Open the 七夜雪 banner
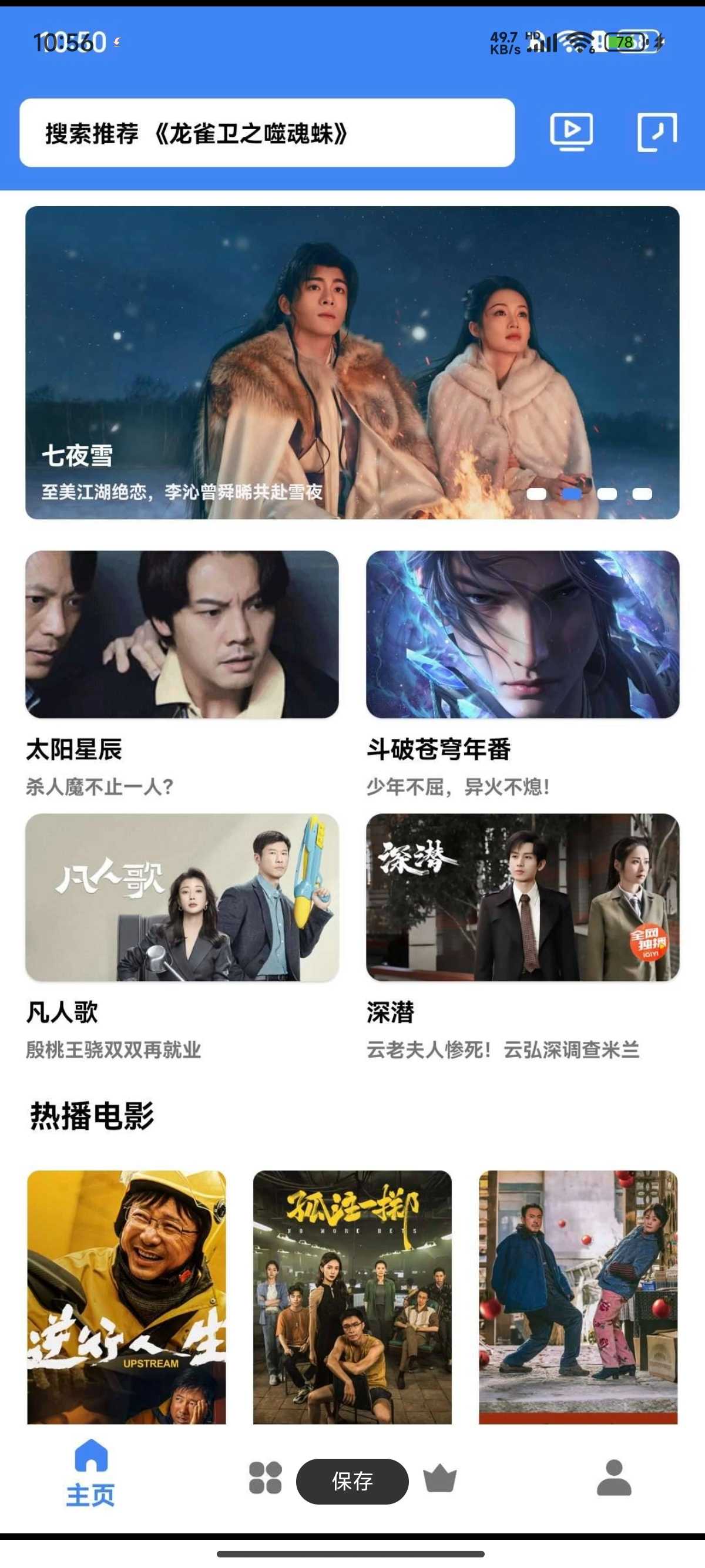Screen dimensions: 705x1568 click(352, 362)
